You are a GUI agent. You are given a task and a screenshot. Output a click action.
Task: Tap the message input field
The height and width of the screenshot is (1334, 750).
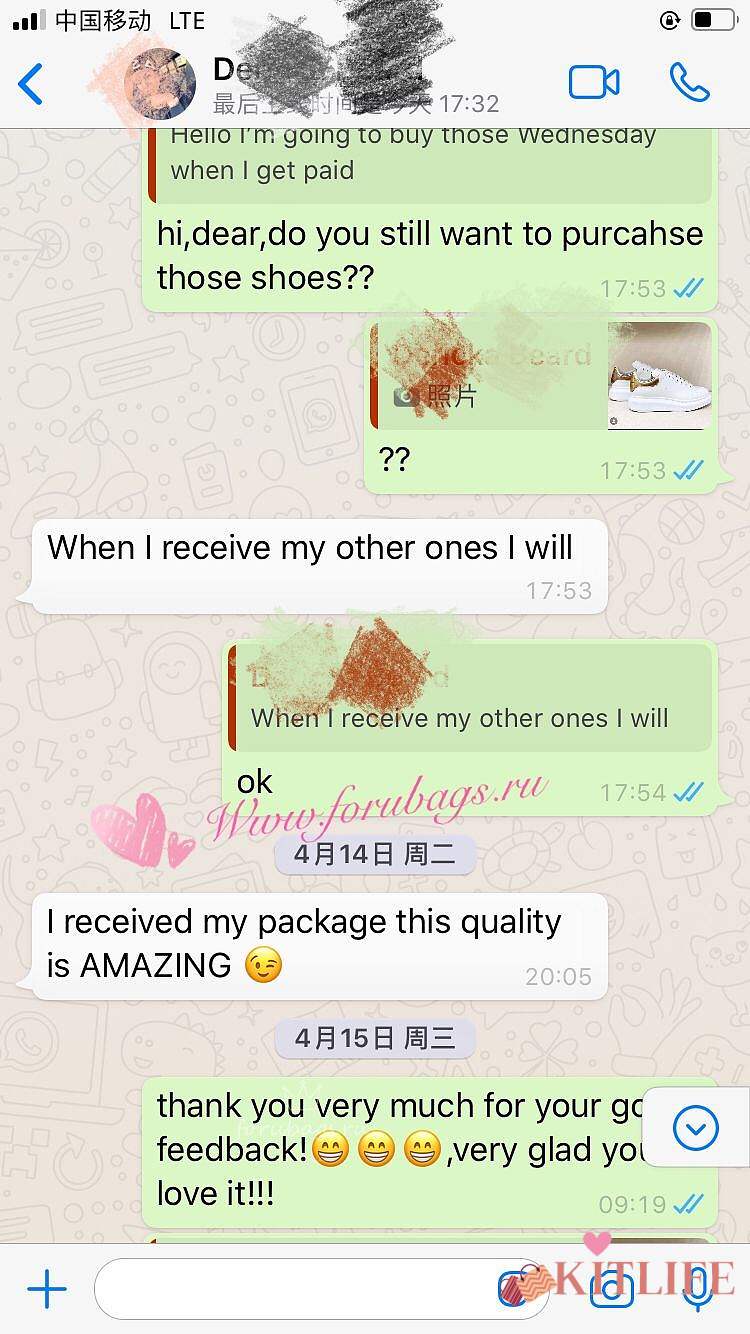pos(300,1289)
